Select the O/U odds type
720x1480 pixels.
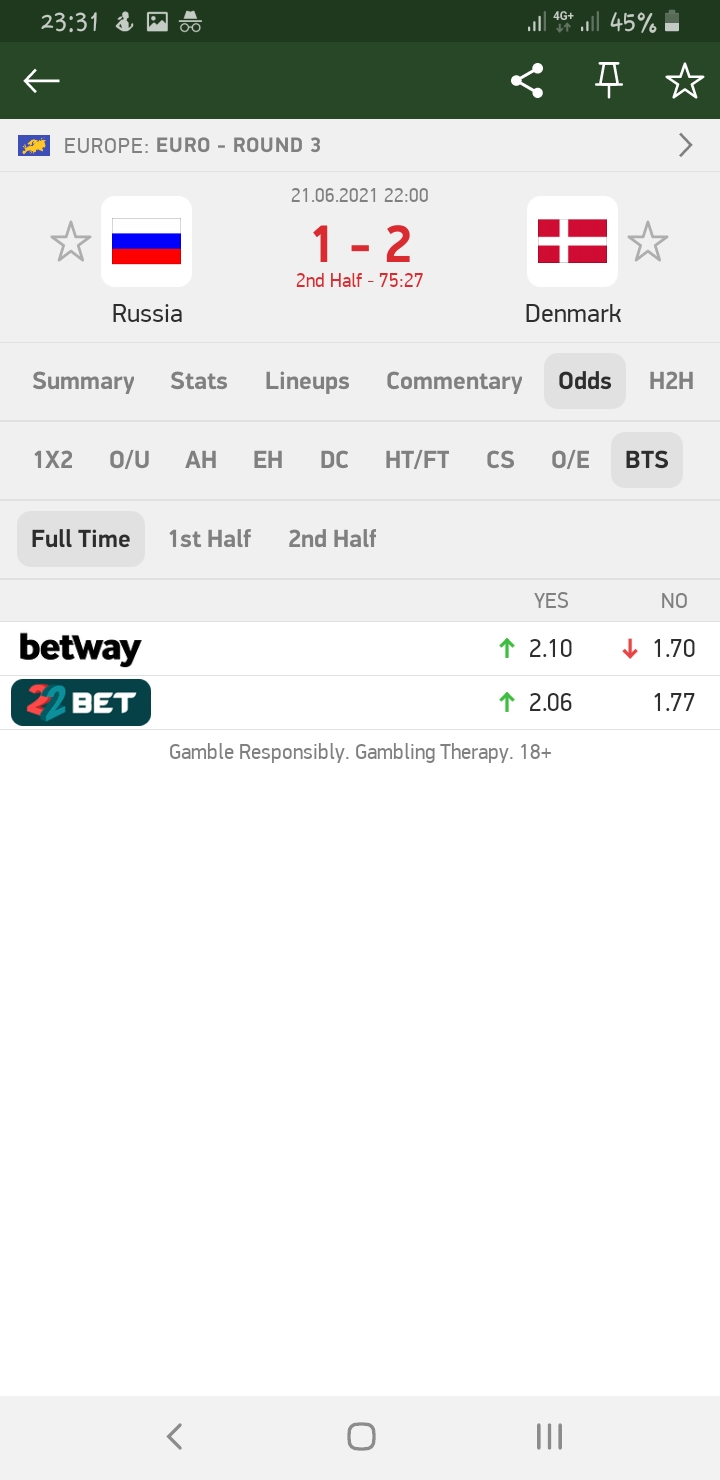coord(129,460)
